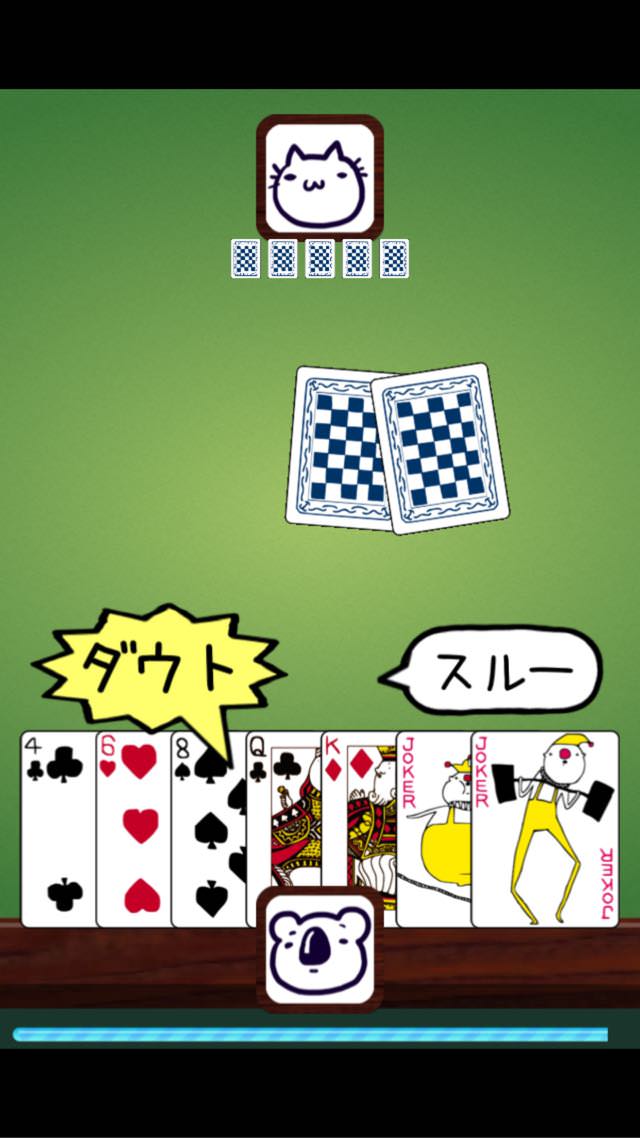
Task: Select the 6 of hearts card
Action: pyautogui.click(x=134, y=829)
